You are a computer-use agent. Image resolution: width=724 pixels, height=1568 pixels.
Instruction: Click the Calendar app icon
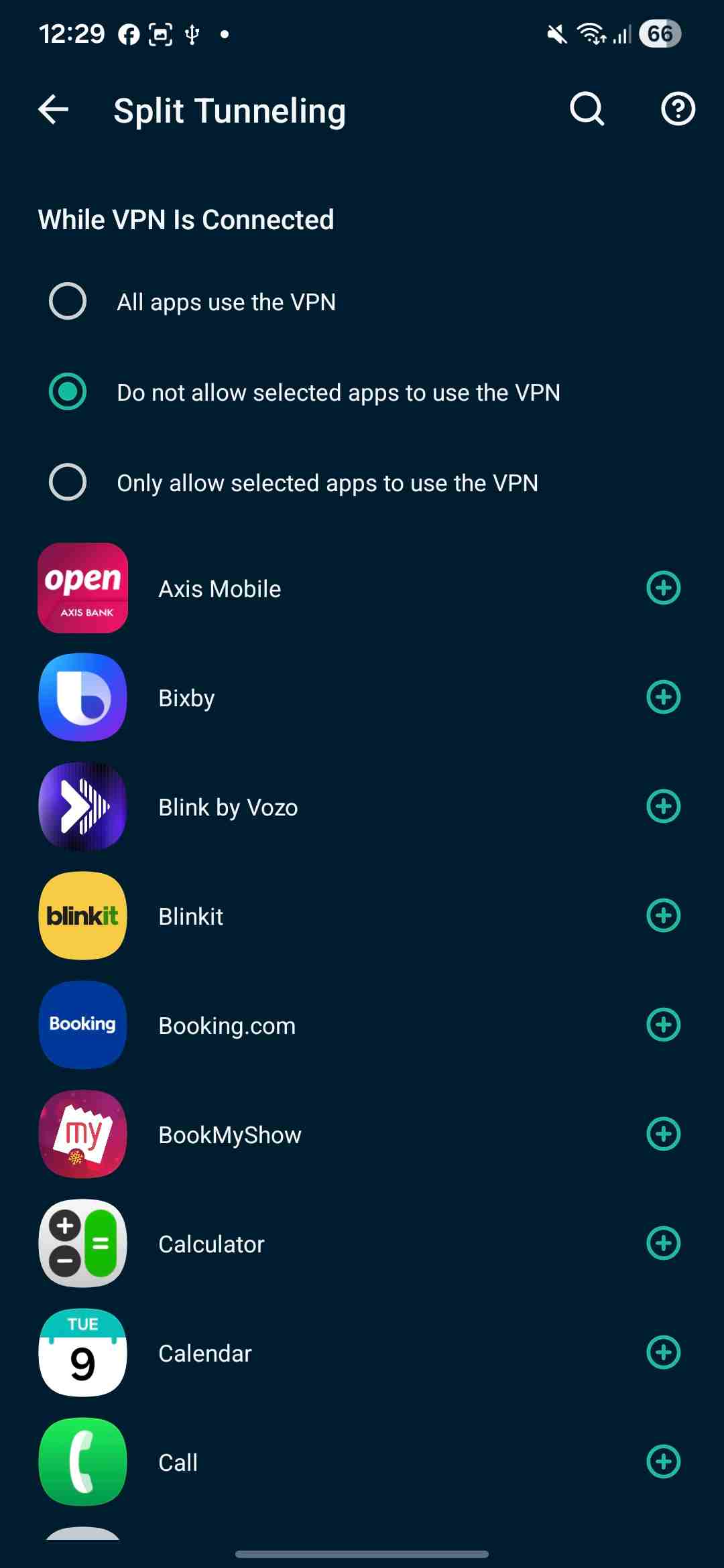coord(82,1353)
